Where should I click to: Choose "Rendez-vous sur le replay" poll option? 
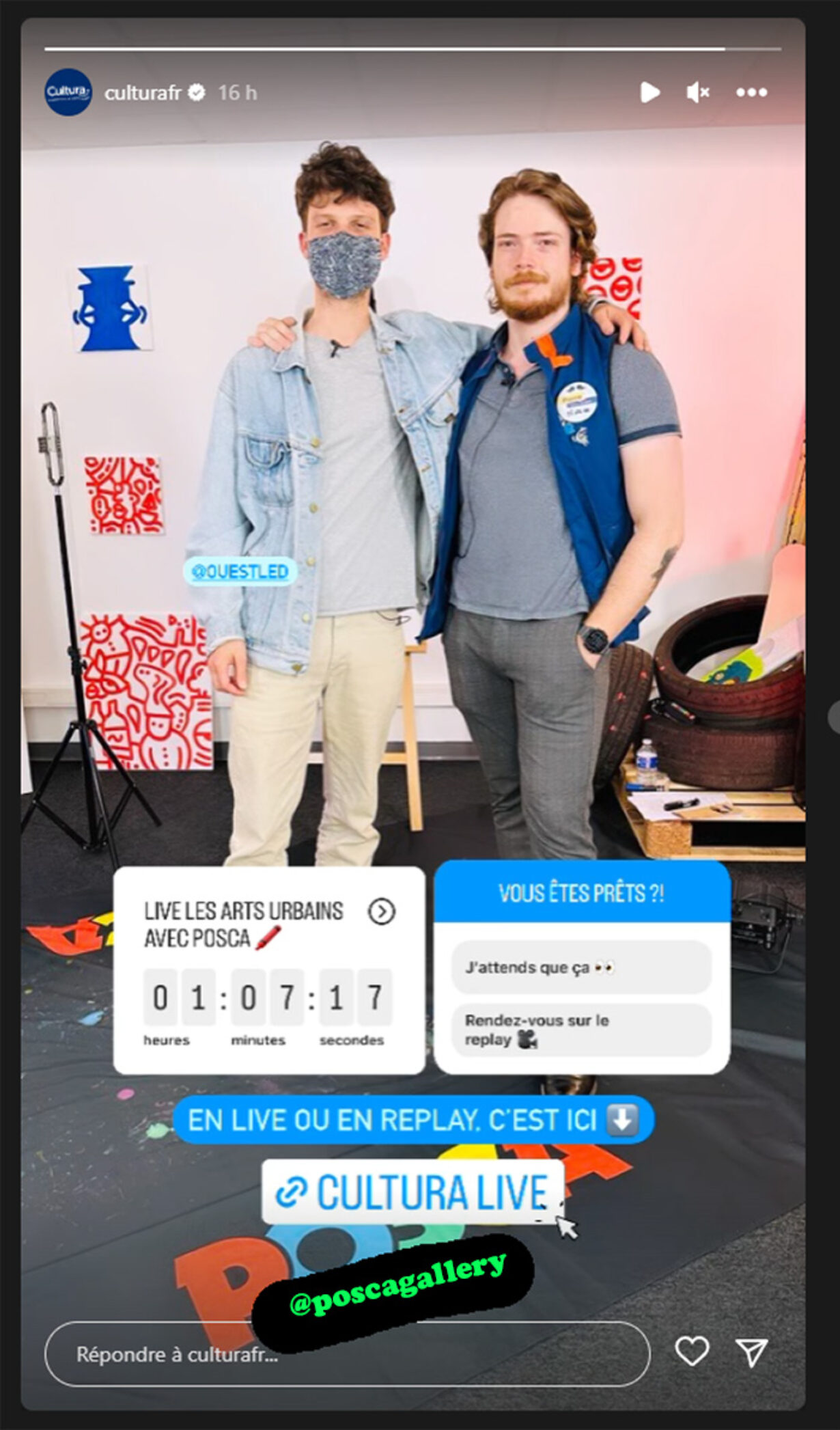coord(581,1030)
